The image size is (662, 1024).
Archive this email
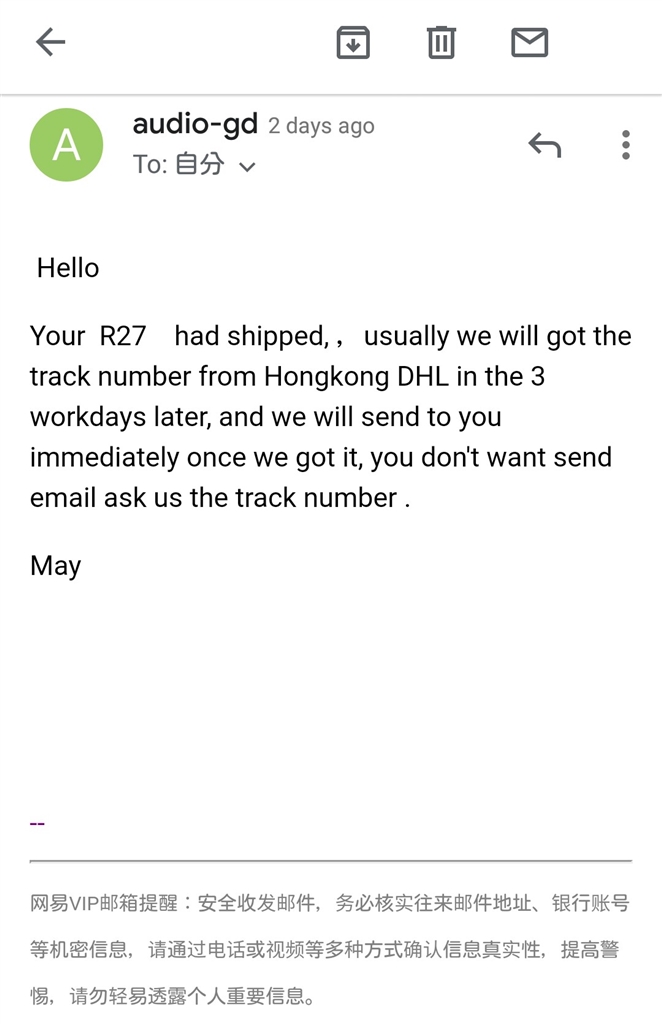(353, 42)
